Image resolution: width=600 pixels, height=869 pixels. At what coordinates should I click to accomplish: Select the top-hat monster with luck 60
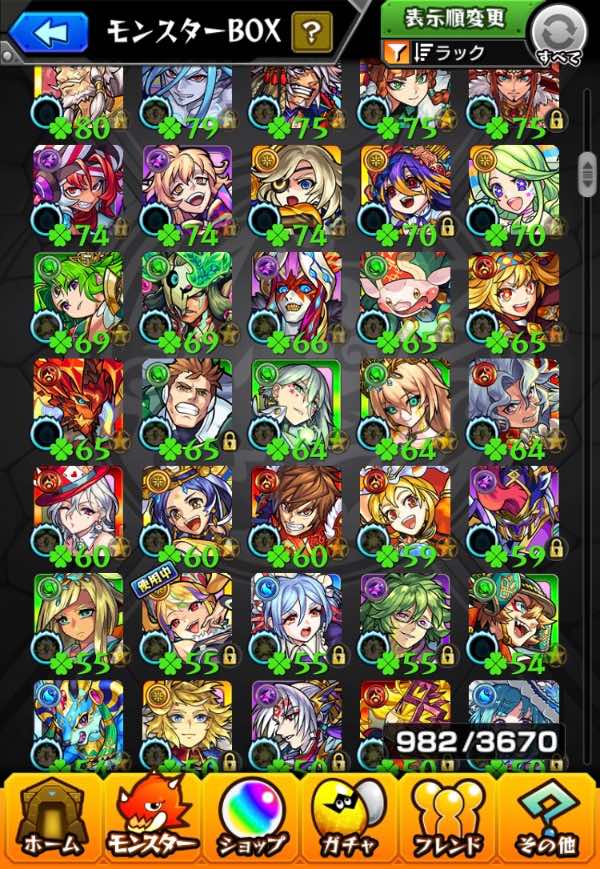click(79, 512)
